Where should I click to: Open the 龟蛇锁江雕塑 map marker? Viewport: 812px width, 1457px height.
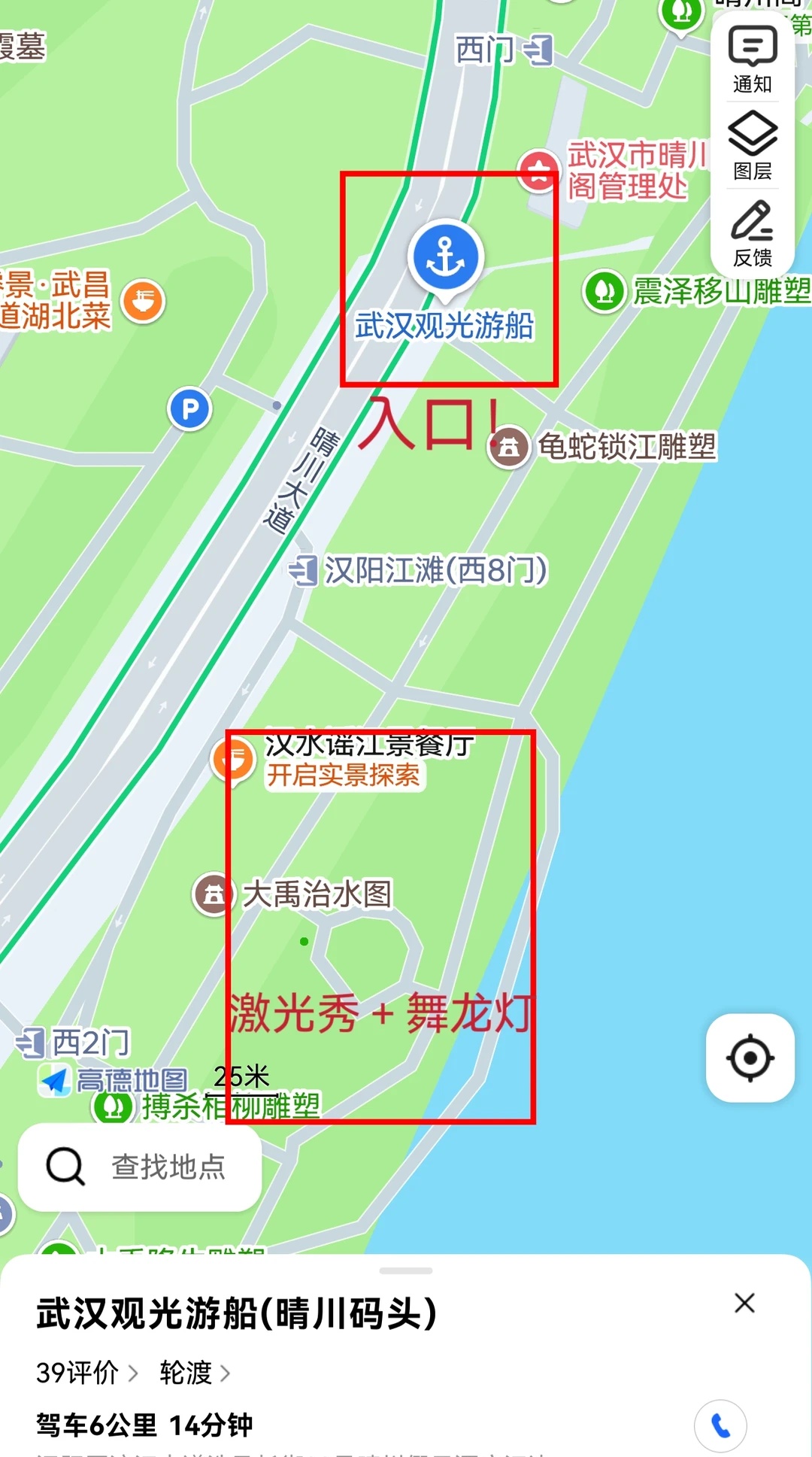coord(509,448)
